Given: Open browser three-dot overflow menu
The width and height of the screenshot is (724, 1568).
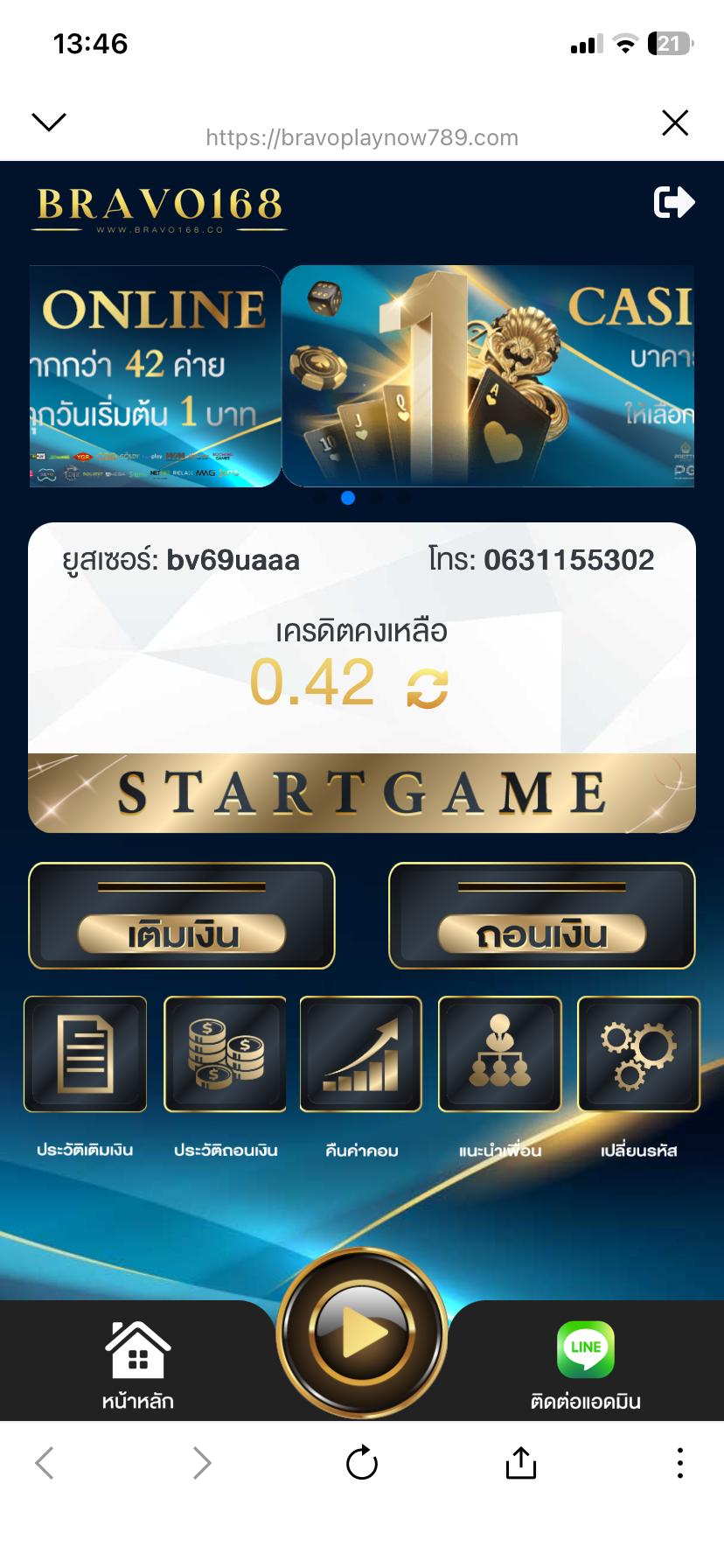Looking at the screenshot, I should coord(679,1462).
